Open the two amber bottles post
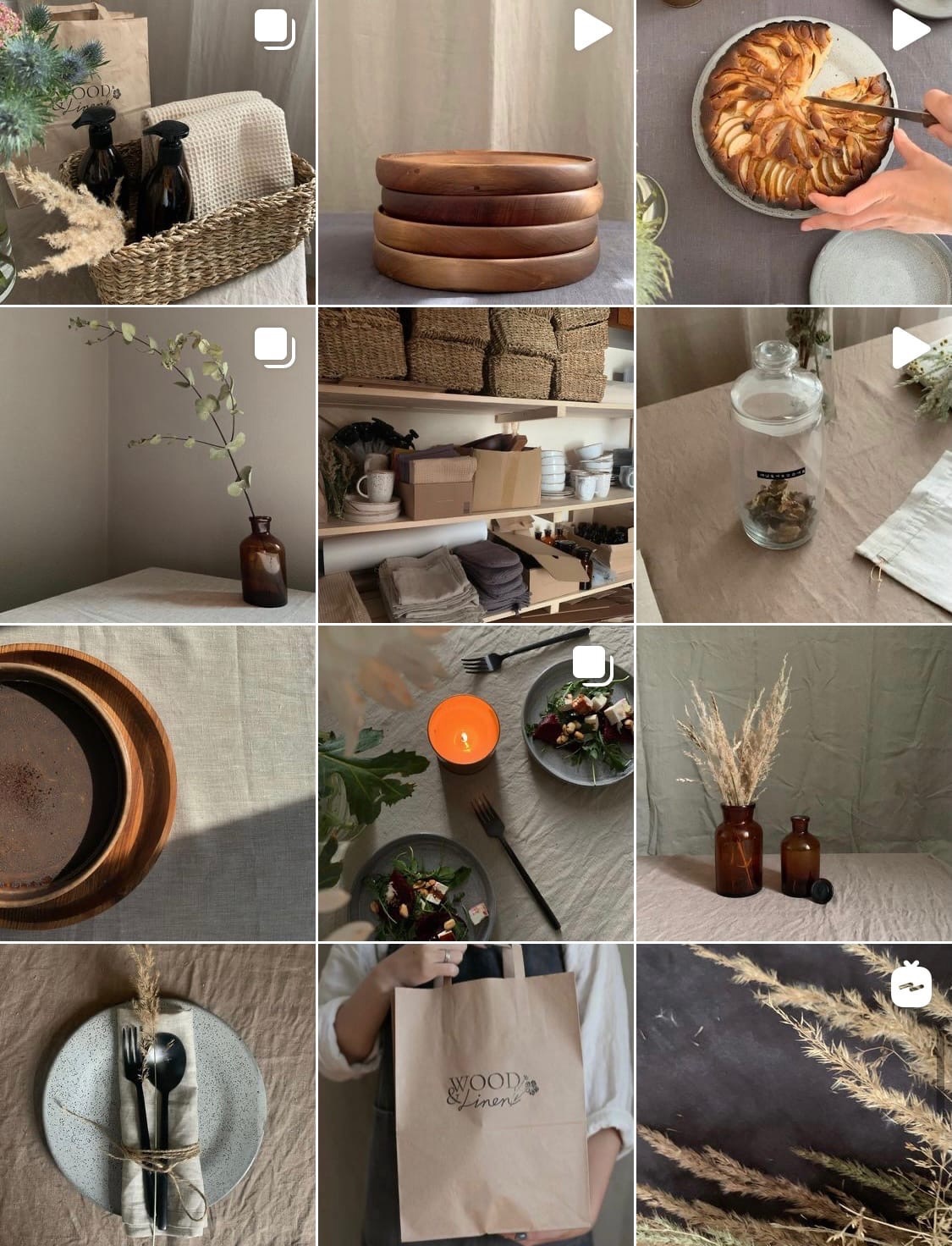 pyautogui.click(x=794, y=783)
